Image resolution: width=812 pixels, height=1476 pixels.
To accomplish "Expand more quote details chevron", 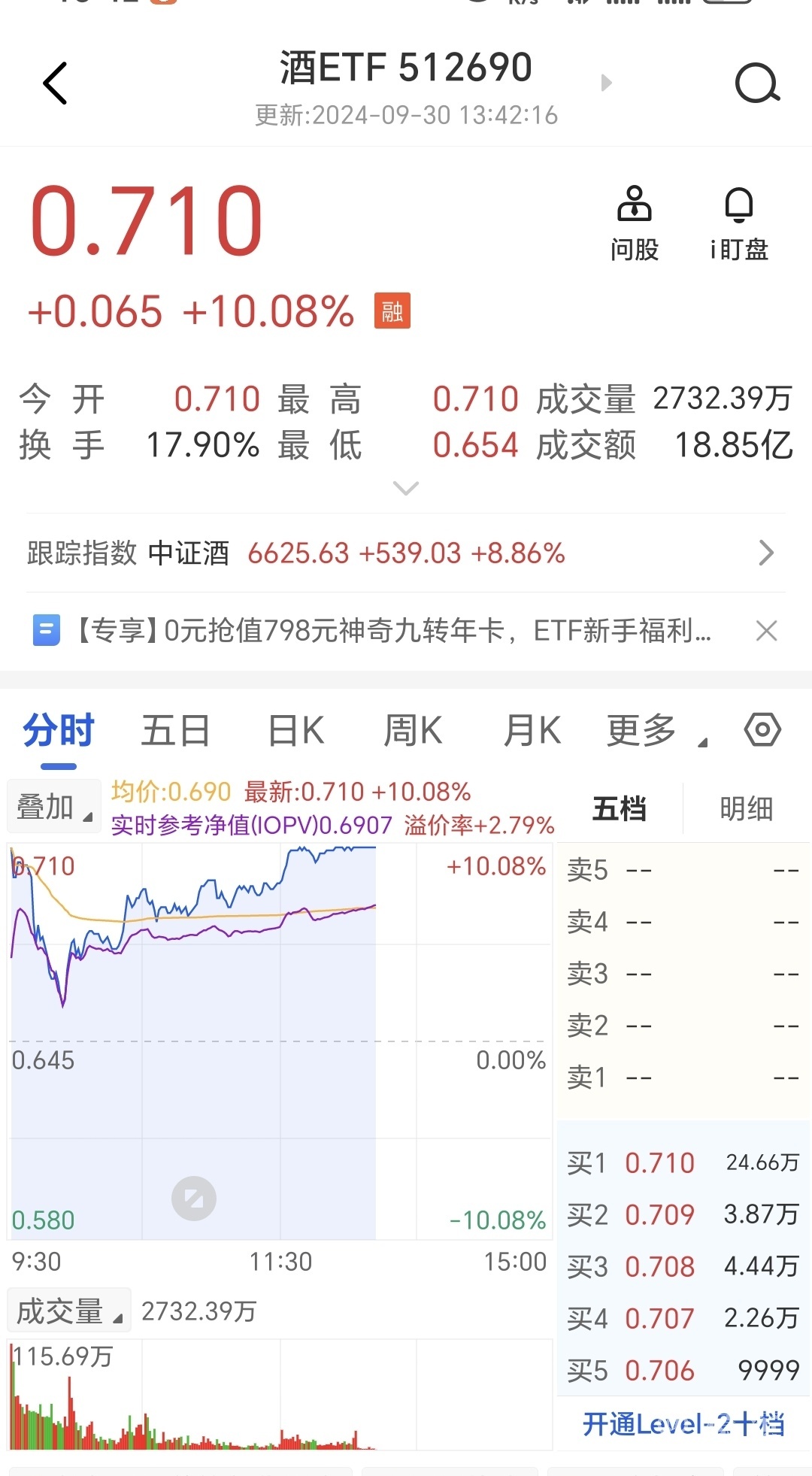I will [406, 489].
